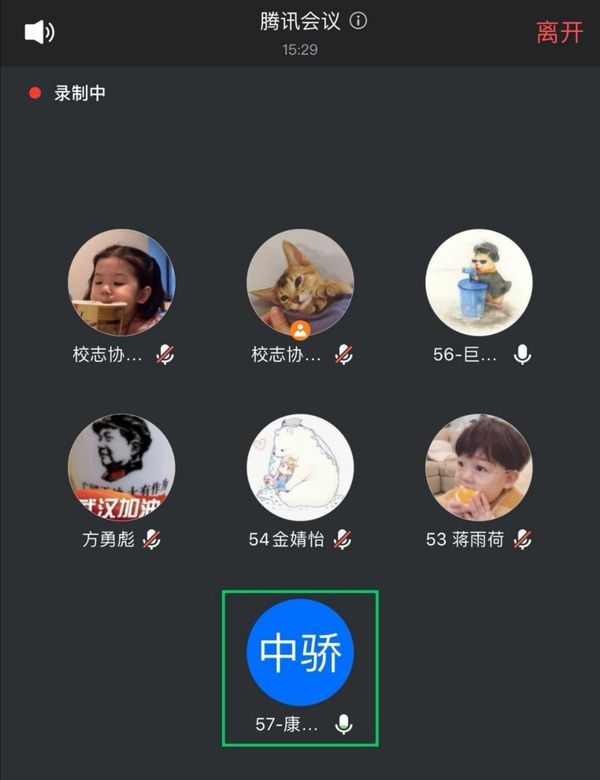Toggle the speaker audio output icon

click(x=39, y=32)
